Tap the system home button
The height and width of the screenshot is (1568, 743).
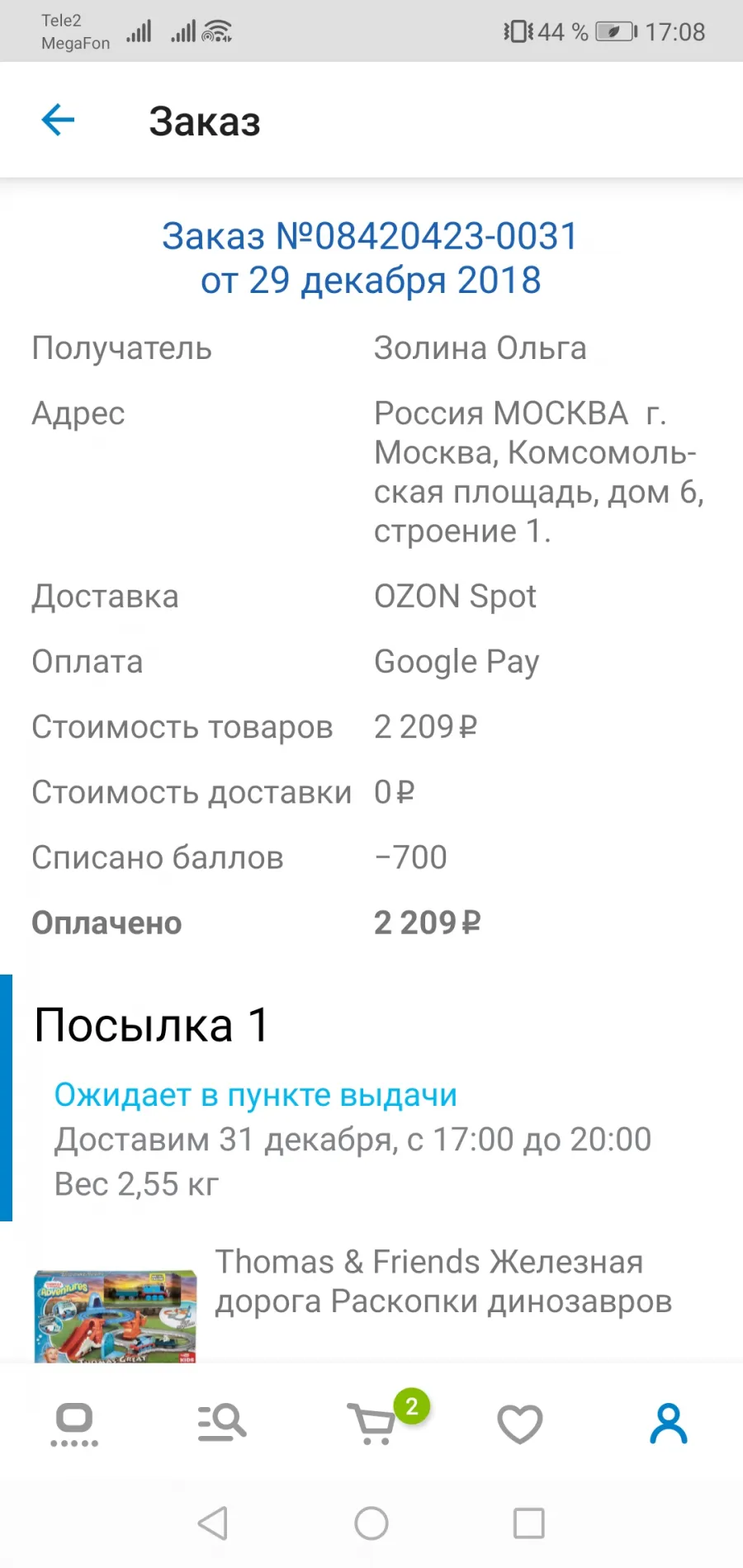(371, 1523)
